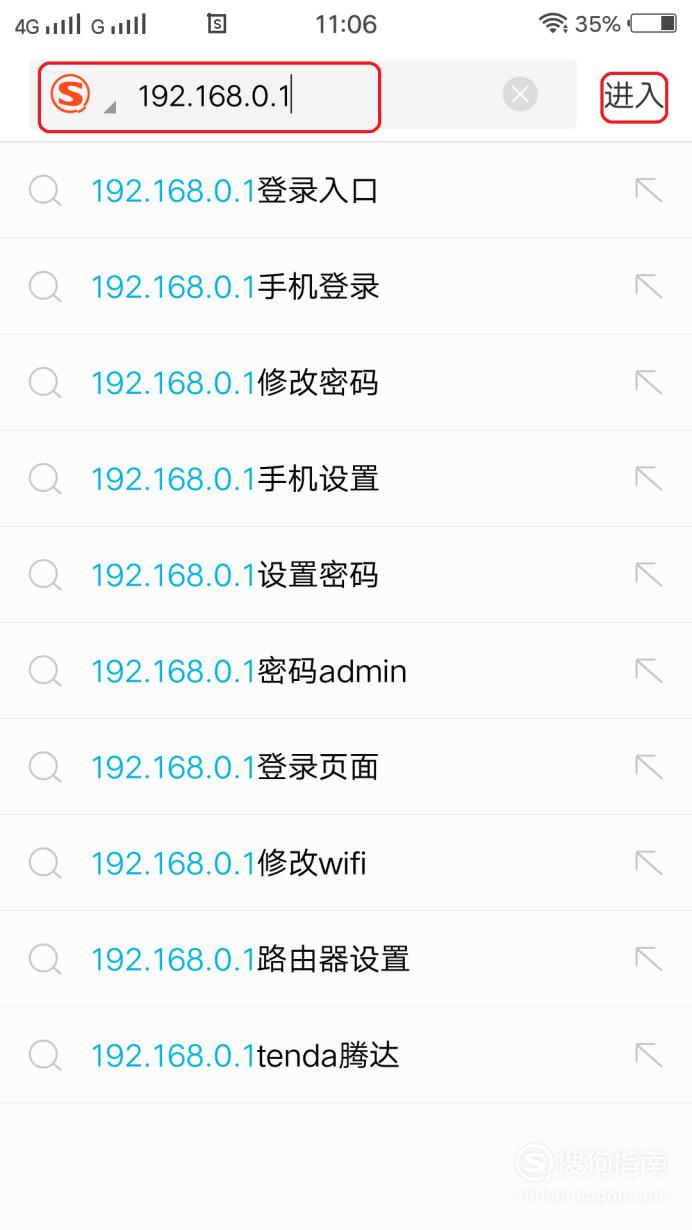Focus the 192.168.0.1 address field
The image size is (692, 1230).
tap(303, 96)
